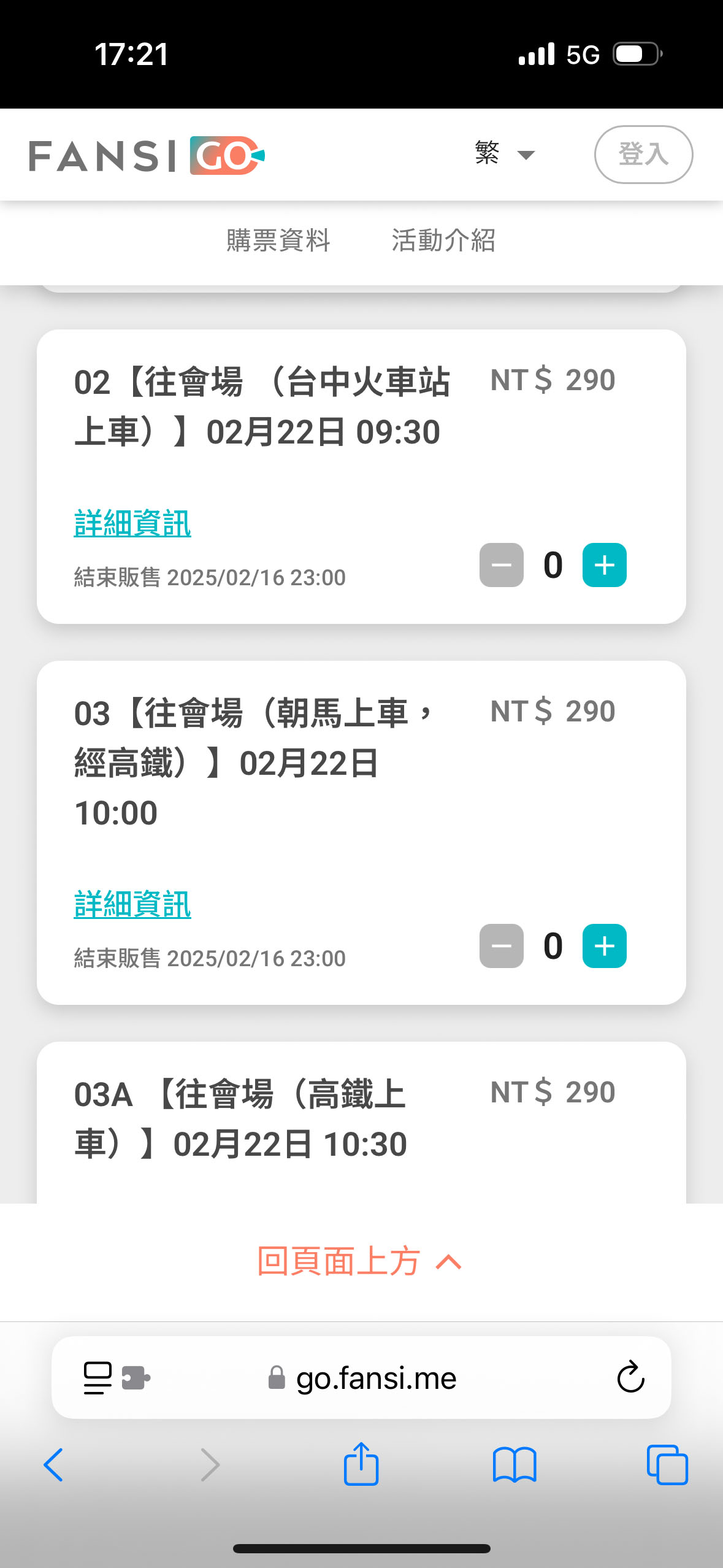Add one ticket for 03 朝馬上車
723x1568 pixels.
pos(604,946)
